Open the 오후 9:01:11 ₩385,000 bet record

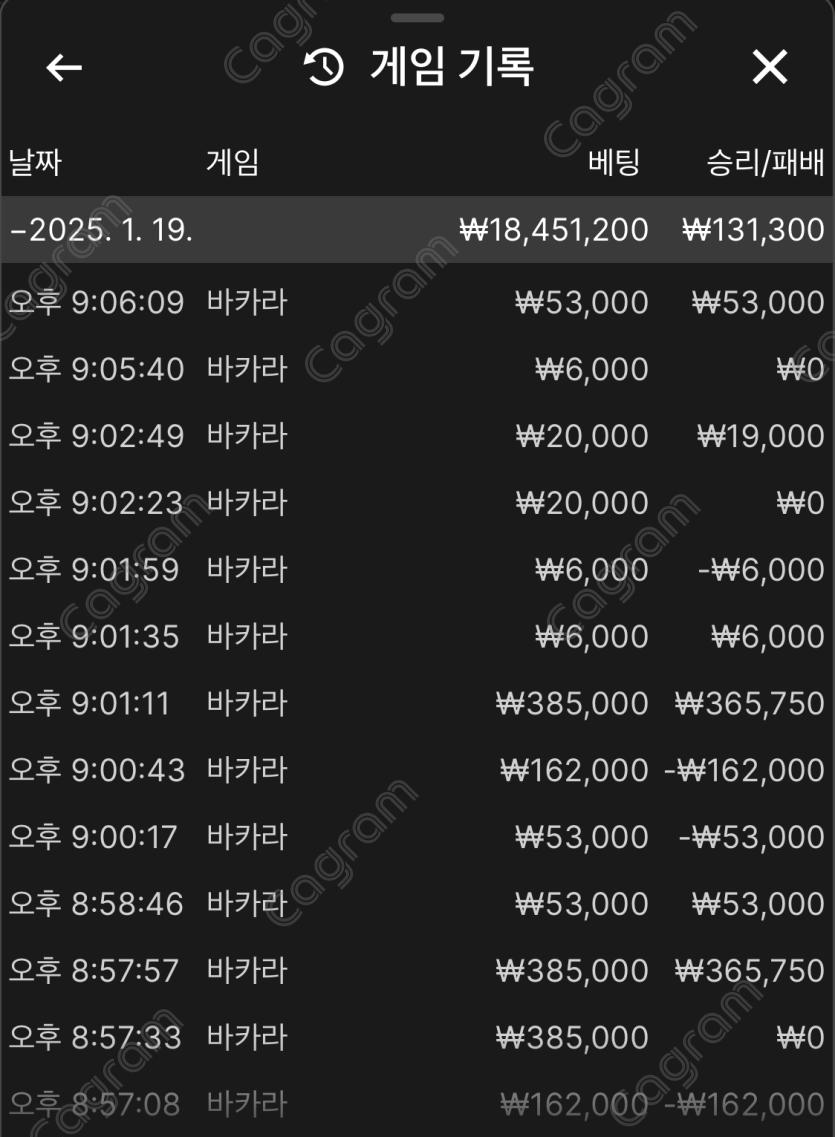point(417,704)
